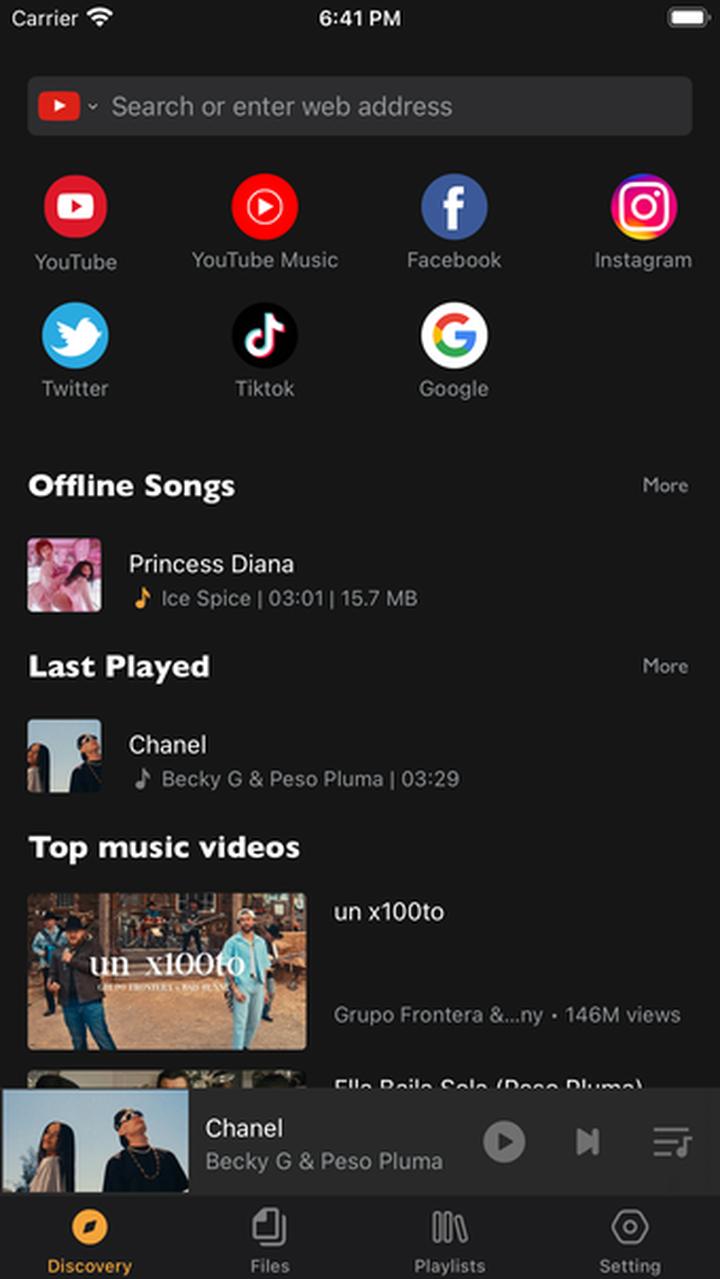
Task: Open the Google shortcut
Action: pos(454,335)
